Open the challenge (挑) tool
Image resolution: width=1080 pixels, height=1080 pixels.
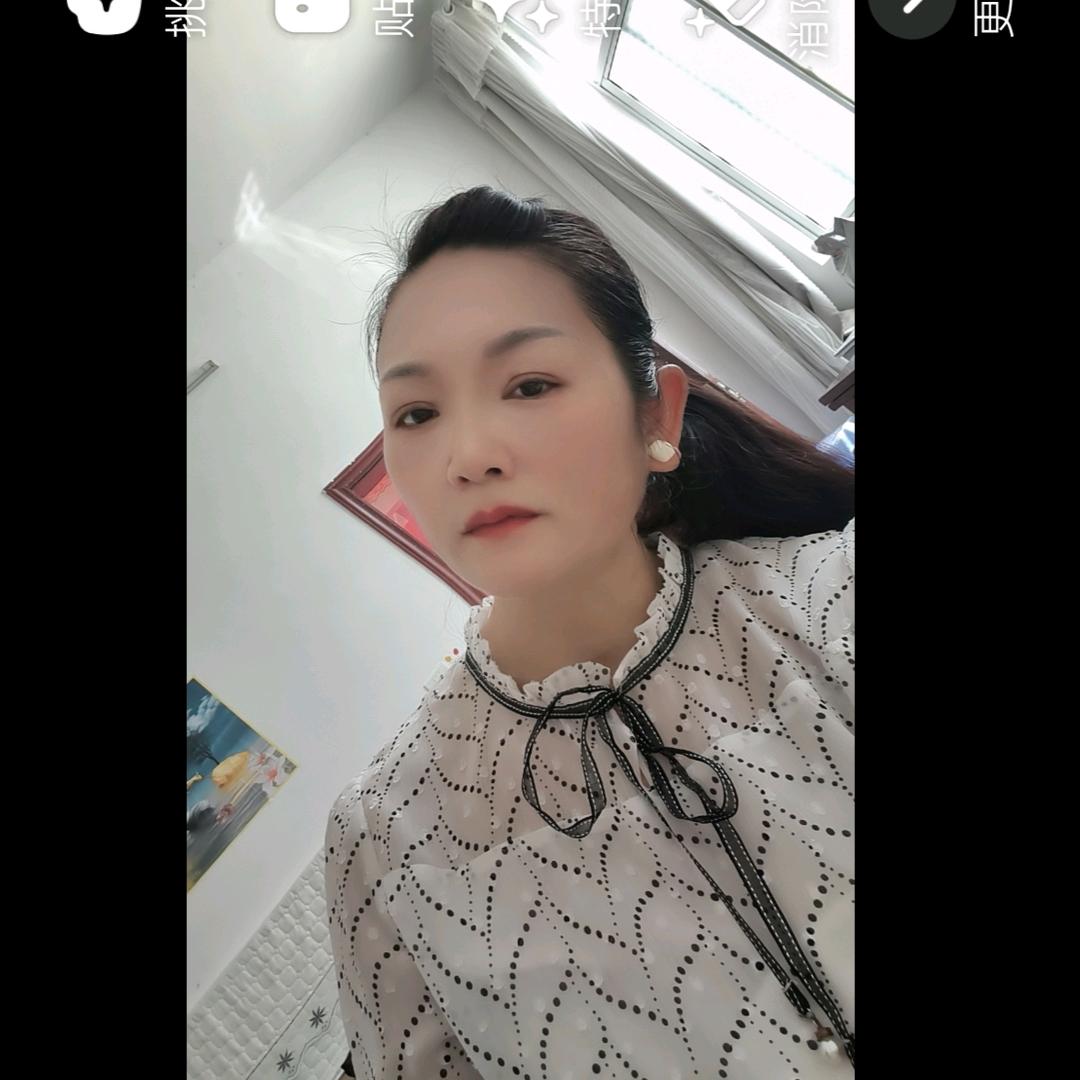point(104,12)
